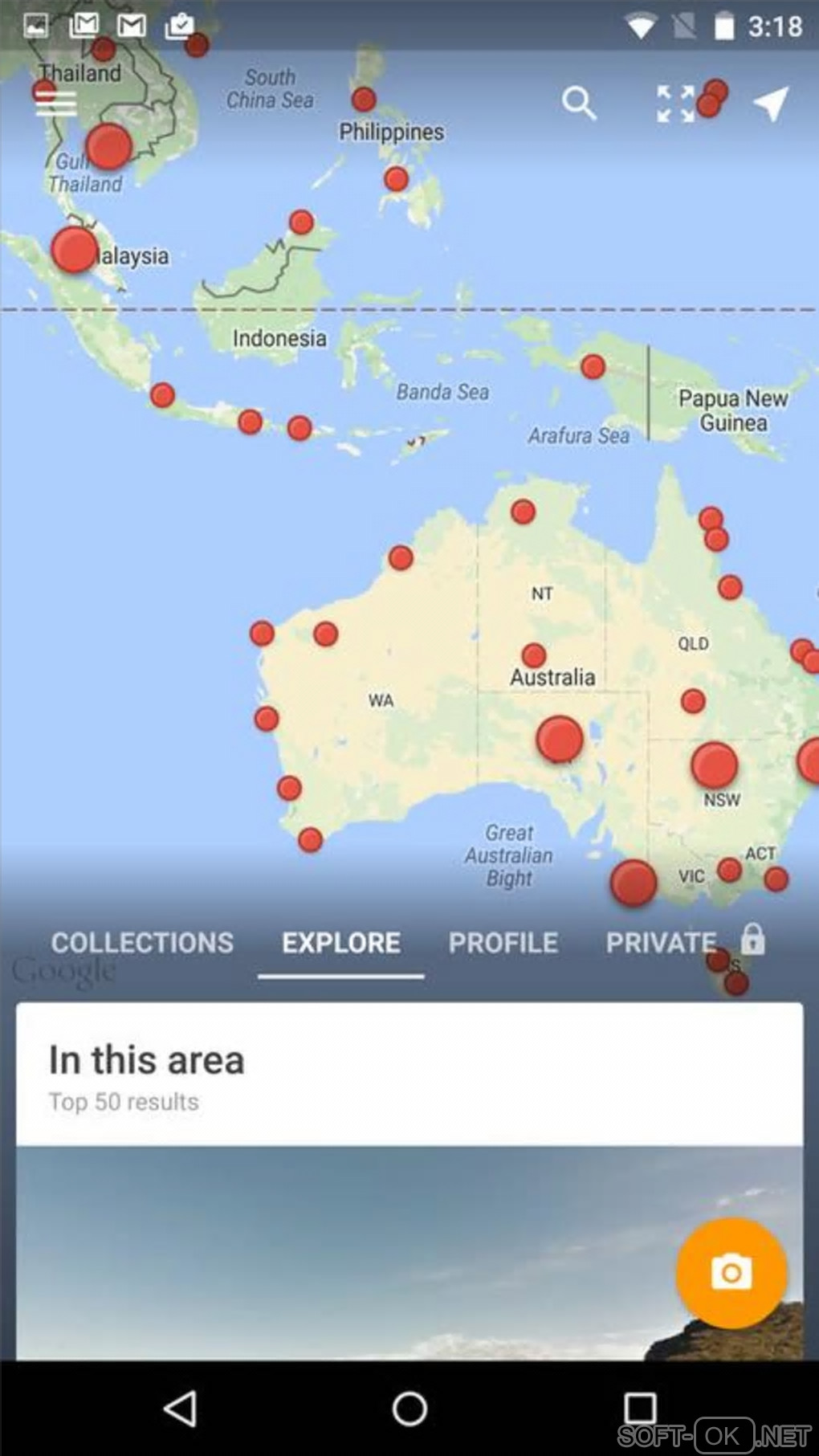
Task: Open the hamburger drawer menu
Action: click(x=55, y=104)
